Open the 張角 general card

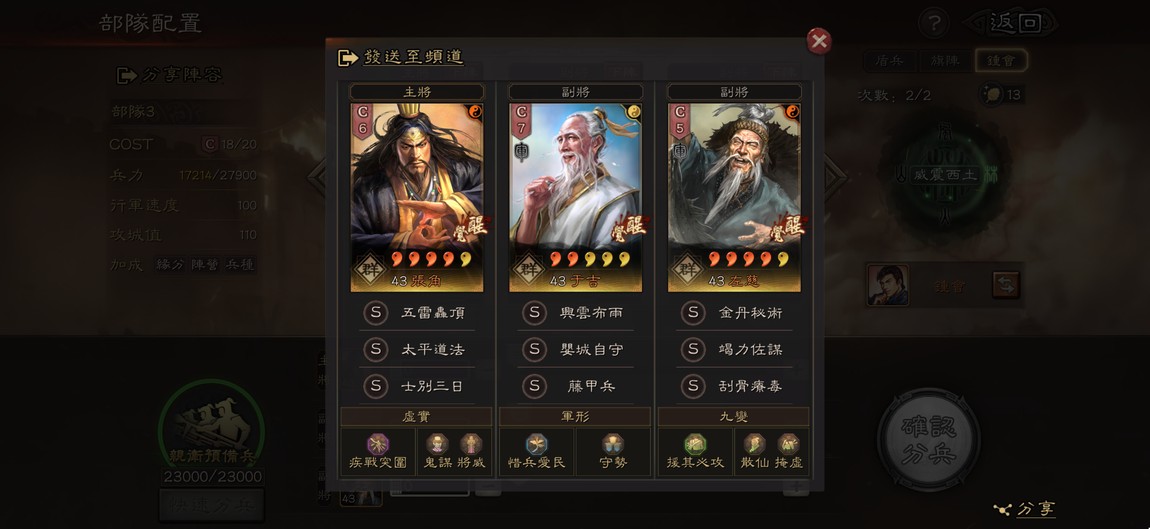coord(416,195)
